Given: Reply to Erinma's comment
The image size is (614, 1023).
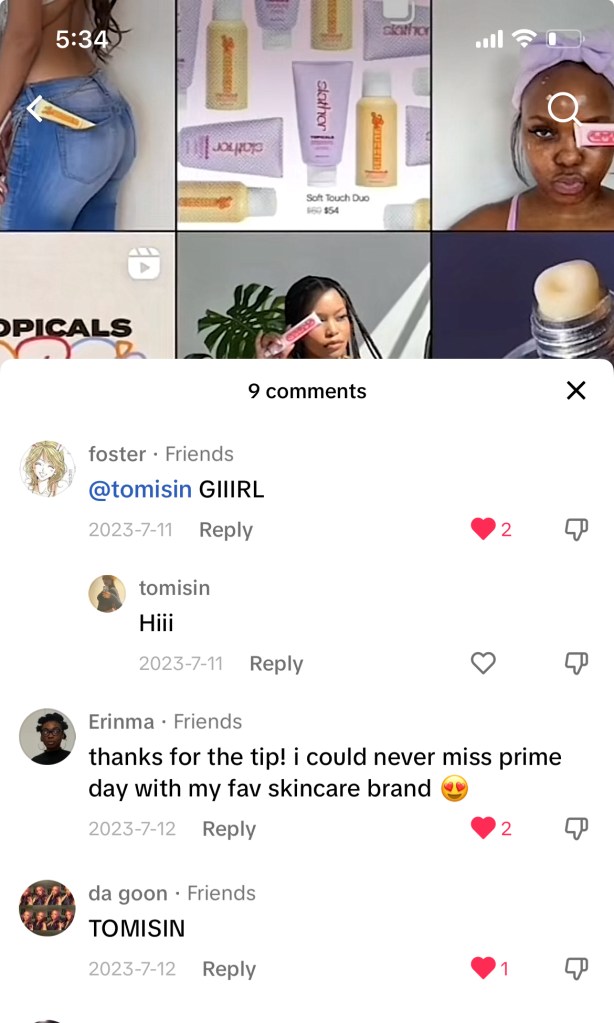Looking at the screenshot, I should (228, 829).
